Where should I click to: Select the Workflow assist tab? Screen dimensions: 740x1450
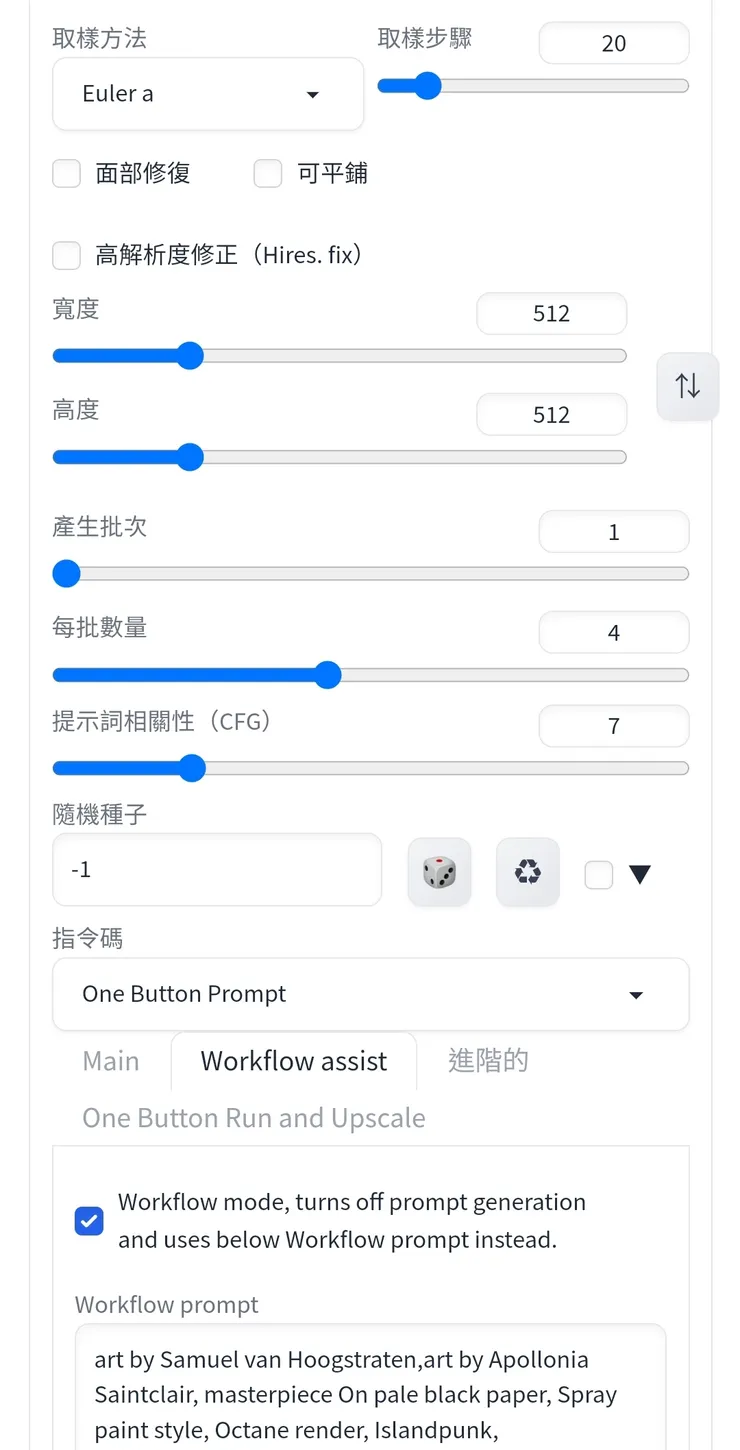(293, 1061)
